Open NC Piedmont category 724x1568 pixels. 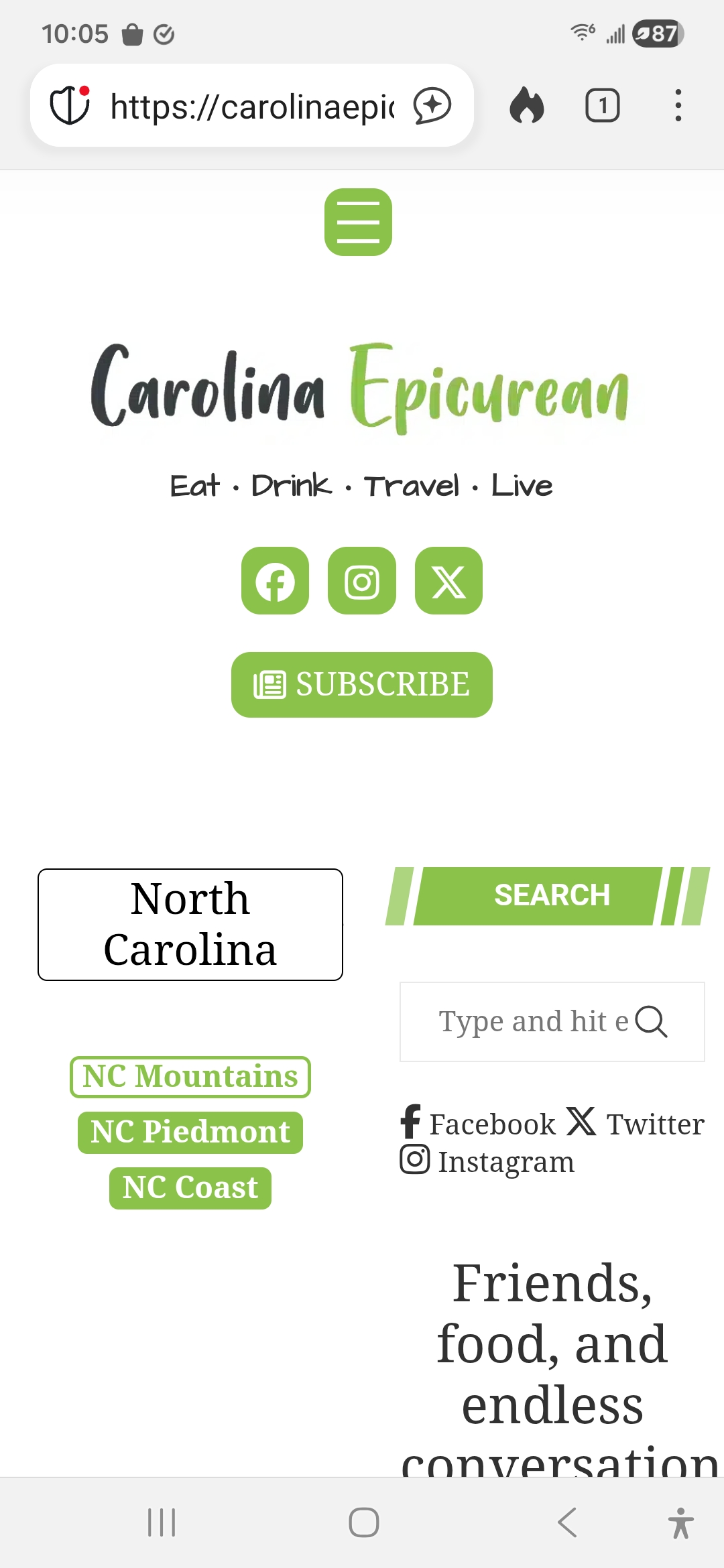tap(190, 1132)
